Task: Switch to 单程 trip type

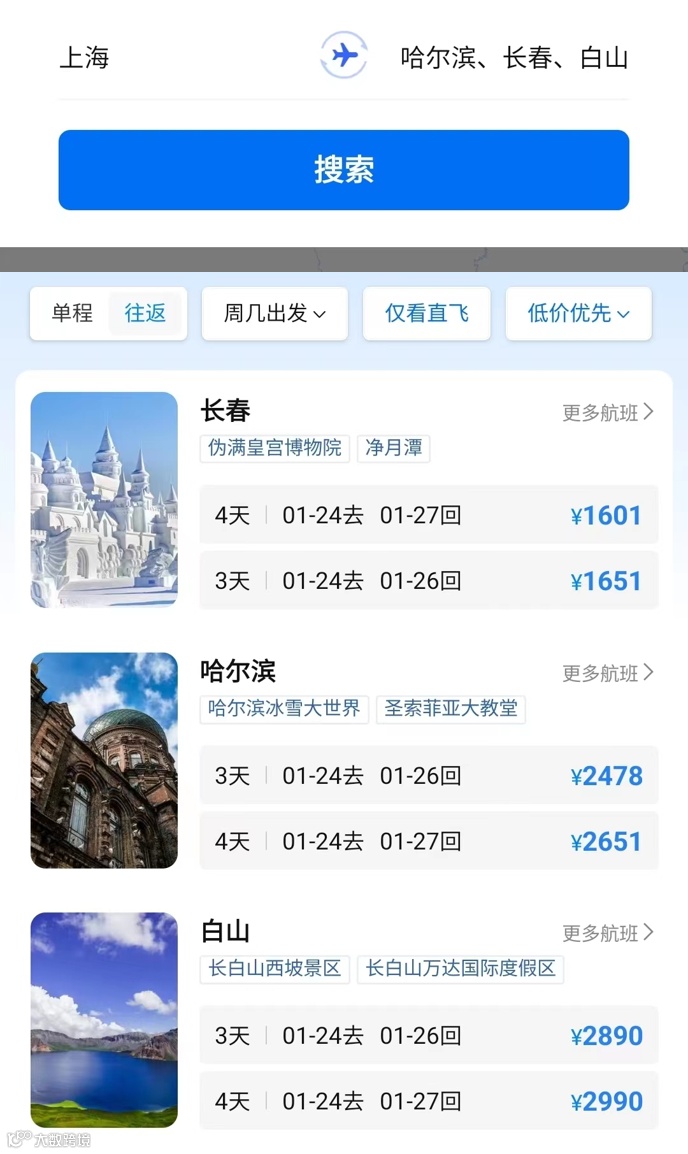Action: pos(72,314)
